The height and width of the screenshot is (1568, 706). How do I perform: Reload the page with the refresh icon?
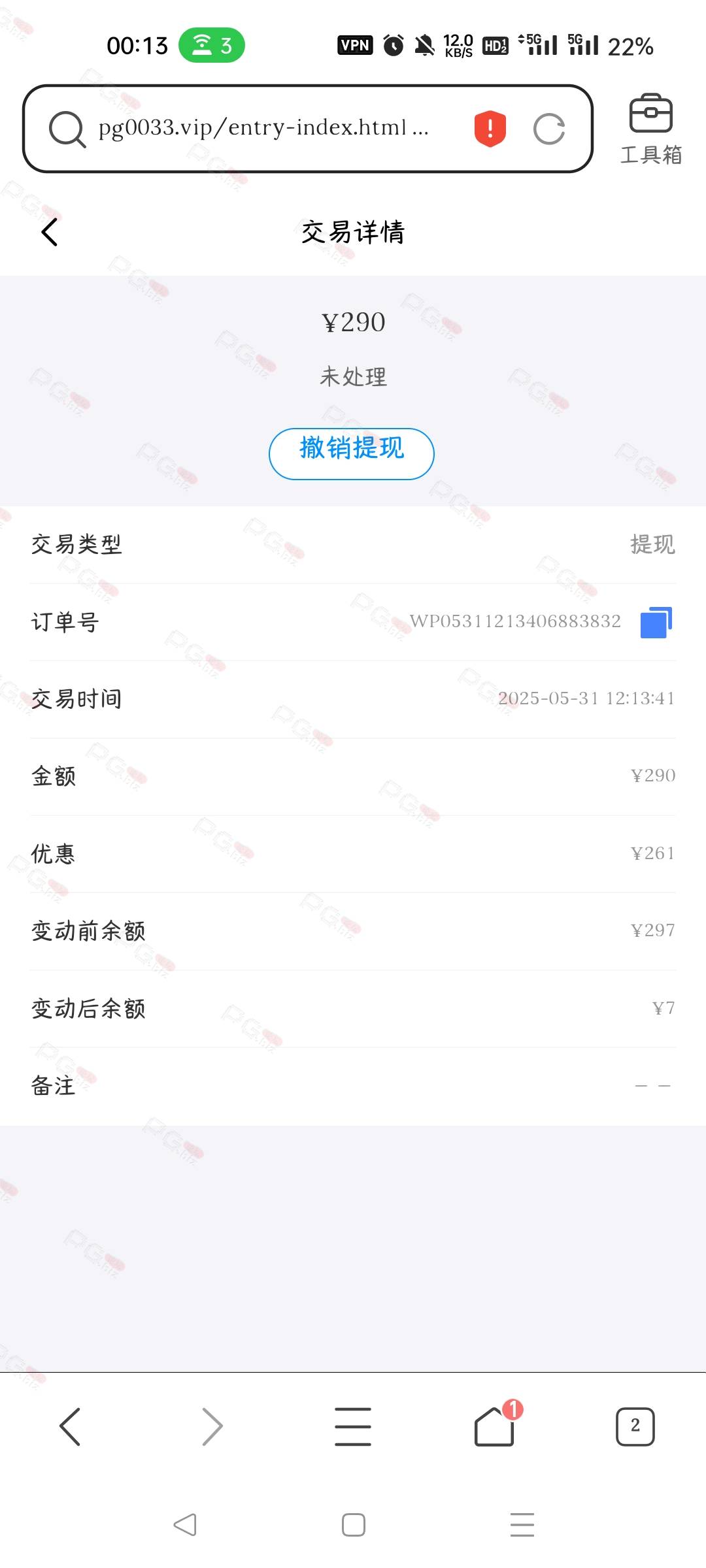[x=549, y=129]
